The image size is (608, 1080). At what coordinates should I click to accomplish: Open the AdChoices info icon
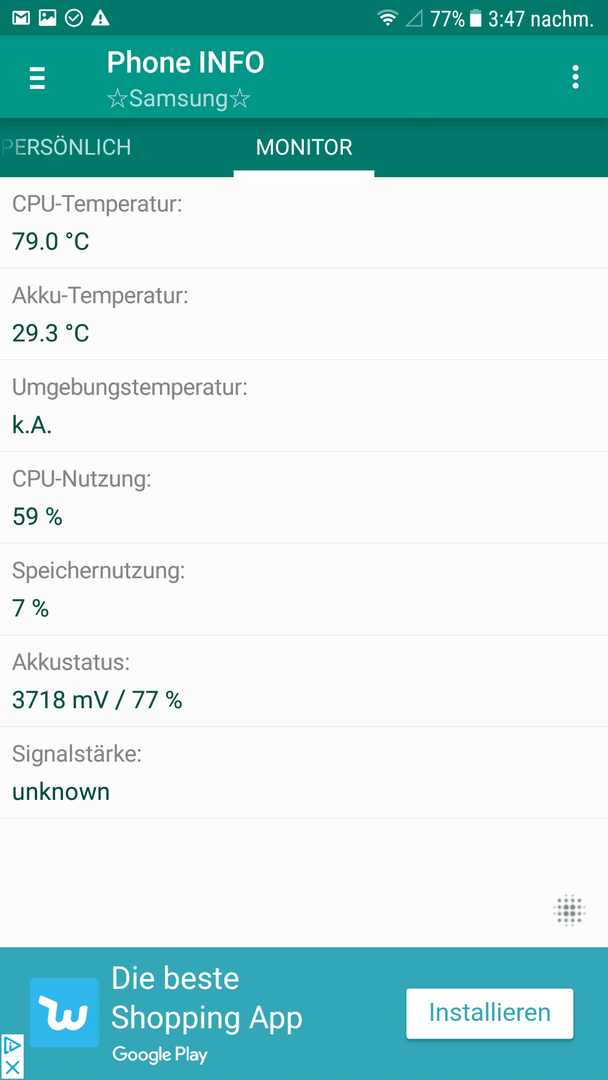pyautogui.click(x=12, y=1046)
